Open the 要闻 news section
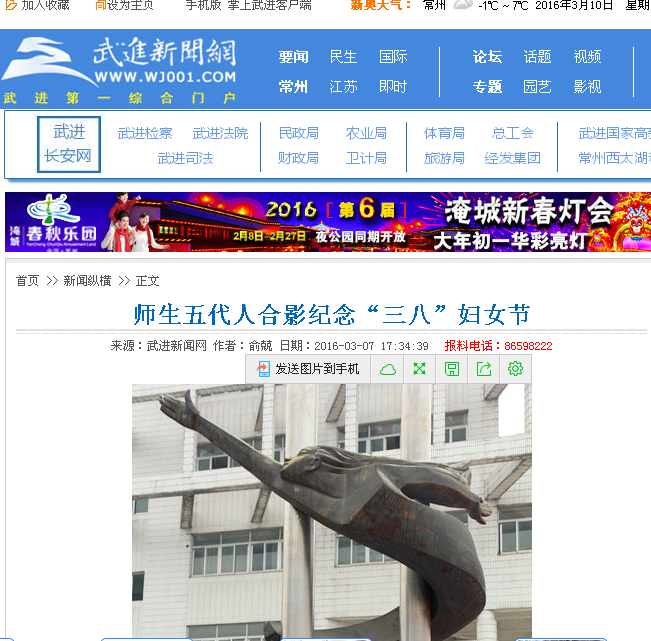The height and width of the screenshot is (641, 651). point(293,57)
